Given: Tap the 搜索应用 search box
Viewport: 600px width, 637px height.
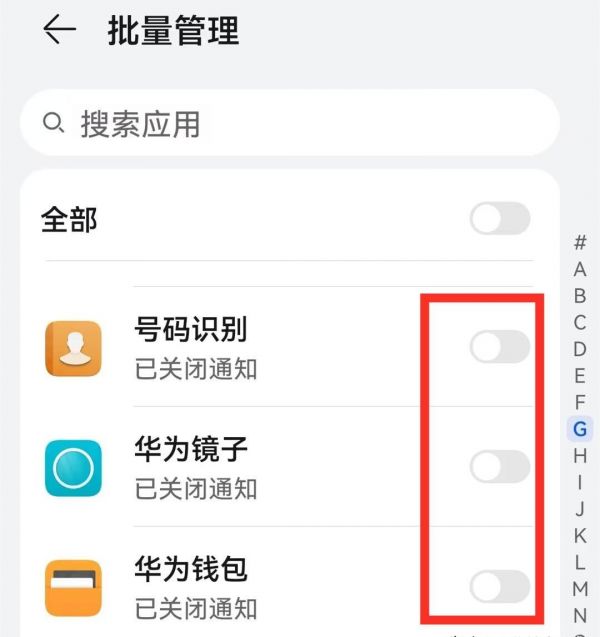Looking at the screenshot, I should click(x=290, y=123).
